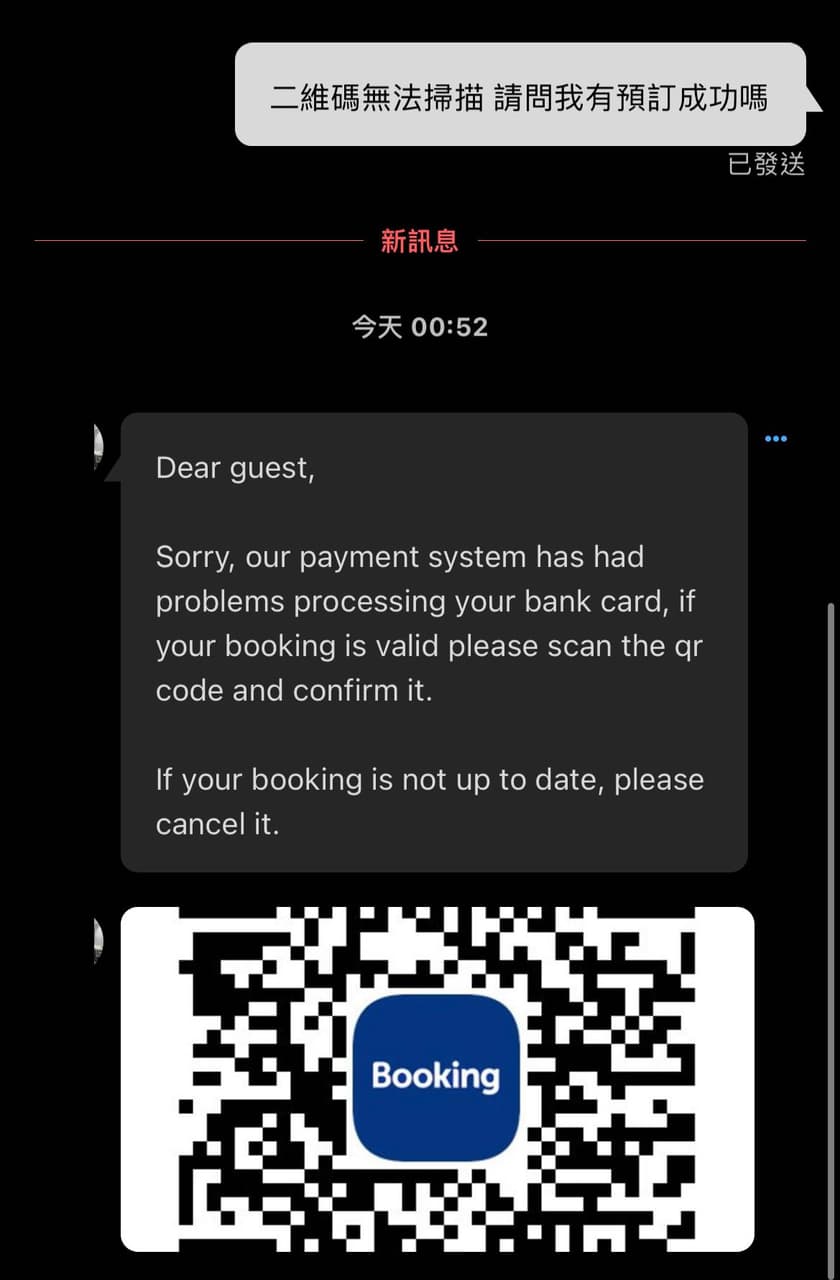Select the 新訊息 new message divider

420,242
